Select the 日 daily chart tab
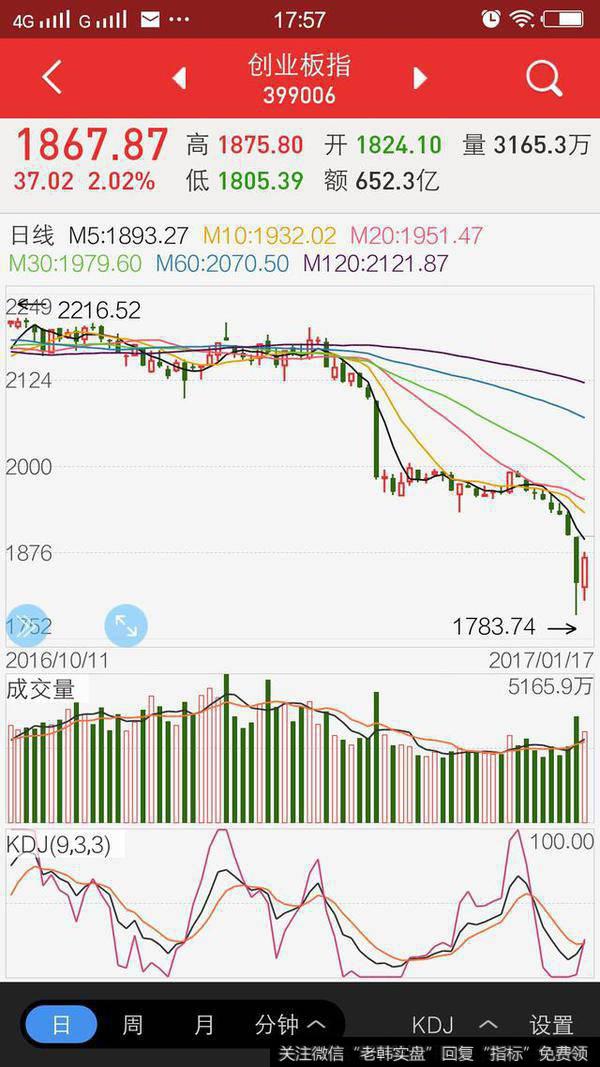The image size is (600, 1067). click(x=61, y=1025)
